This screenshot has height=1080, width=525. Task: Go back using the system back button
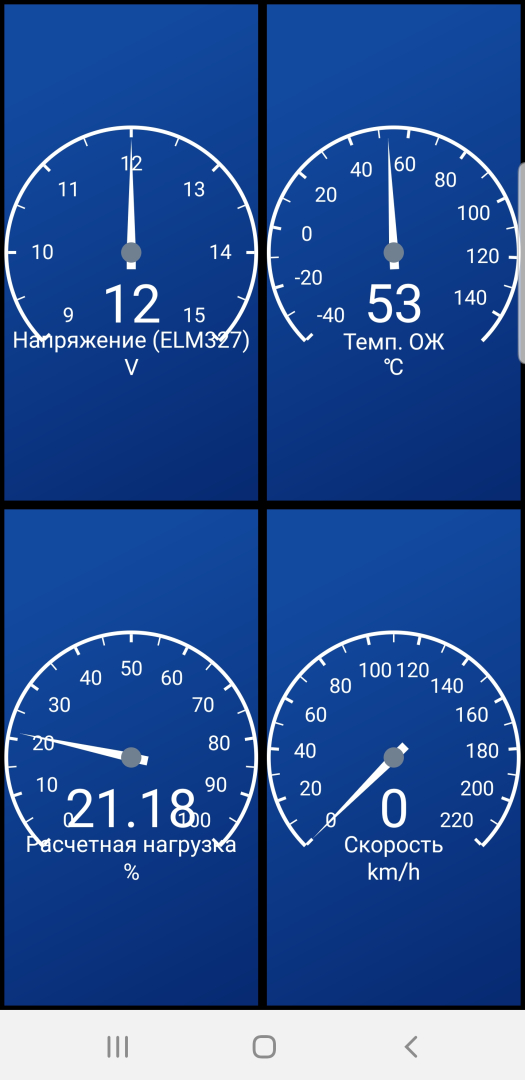coord(411,1046)
